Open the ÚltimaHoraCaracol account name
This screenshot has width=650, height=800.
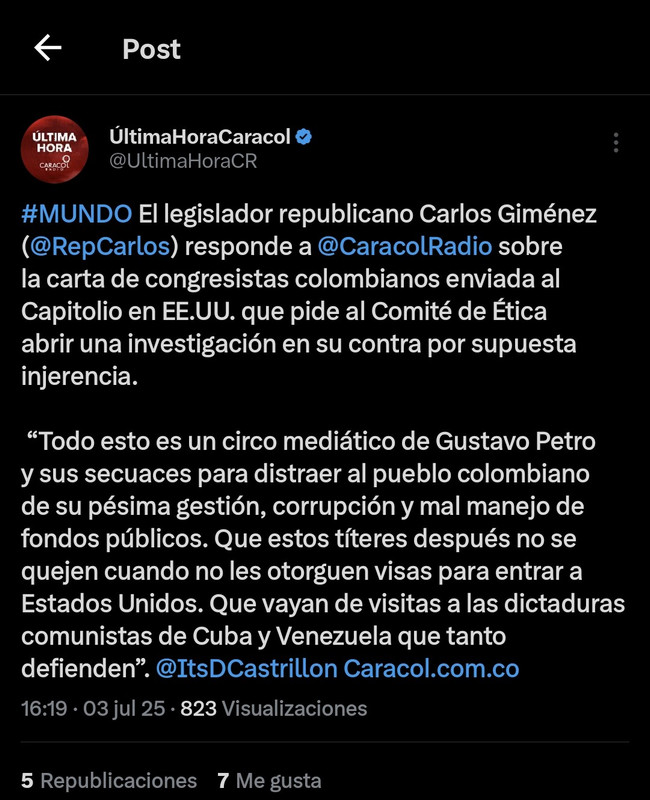click(x=199, y=136)
